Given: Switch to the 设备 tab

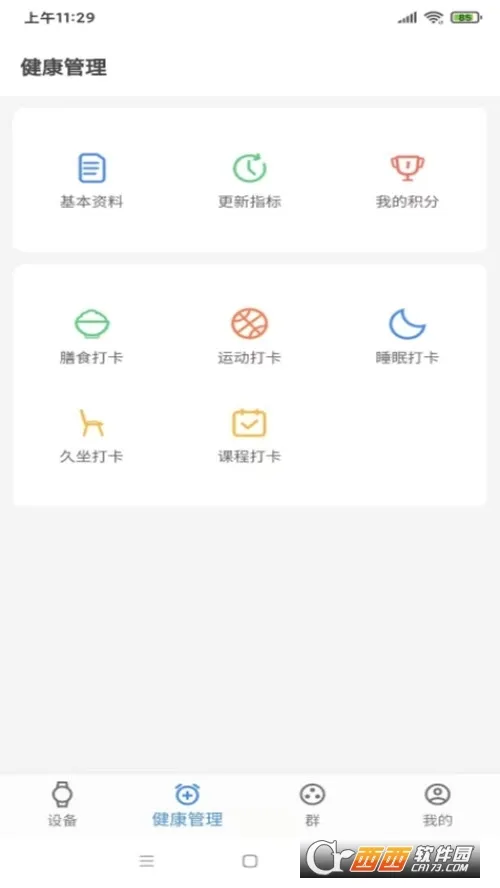Looking at the screenshot, I should [62, 804].
